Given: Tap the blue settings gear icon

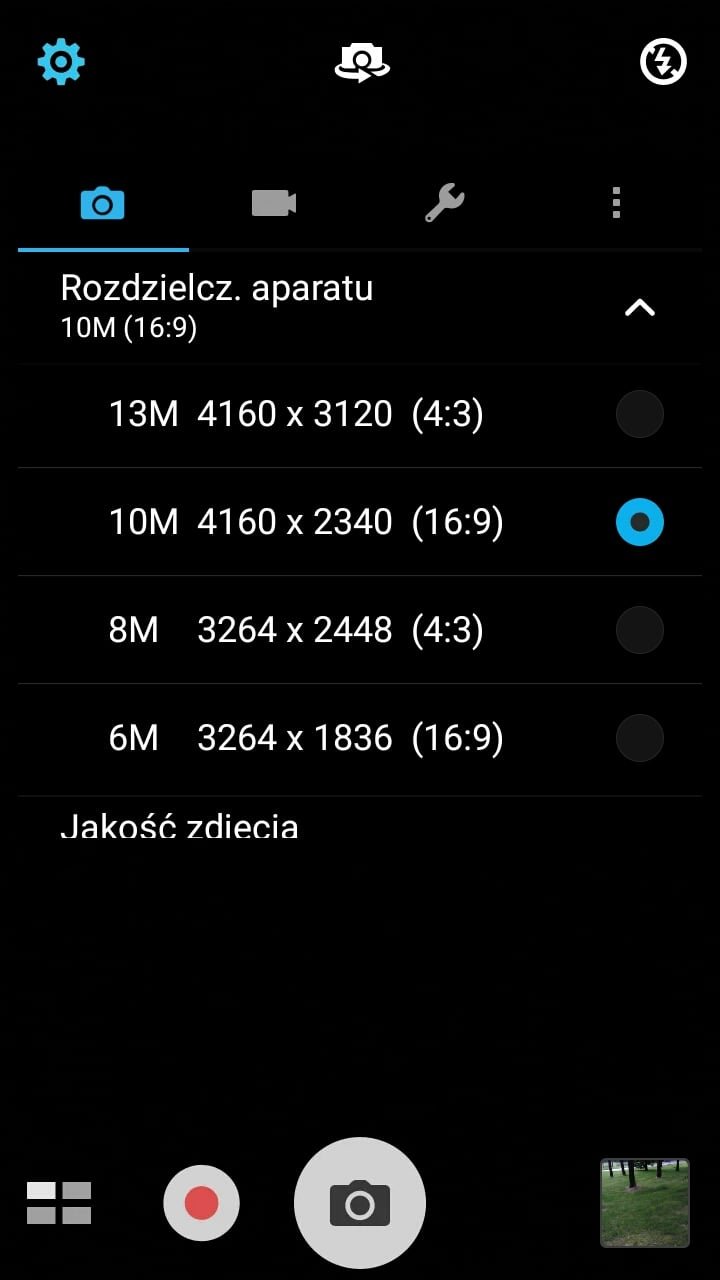Looking at the screenshot, I should (x=61, y=62).
